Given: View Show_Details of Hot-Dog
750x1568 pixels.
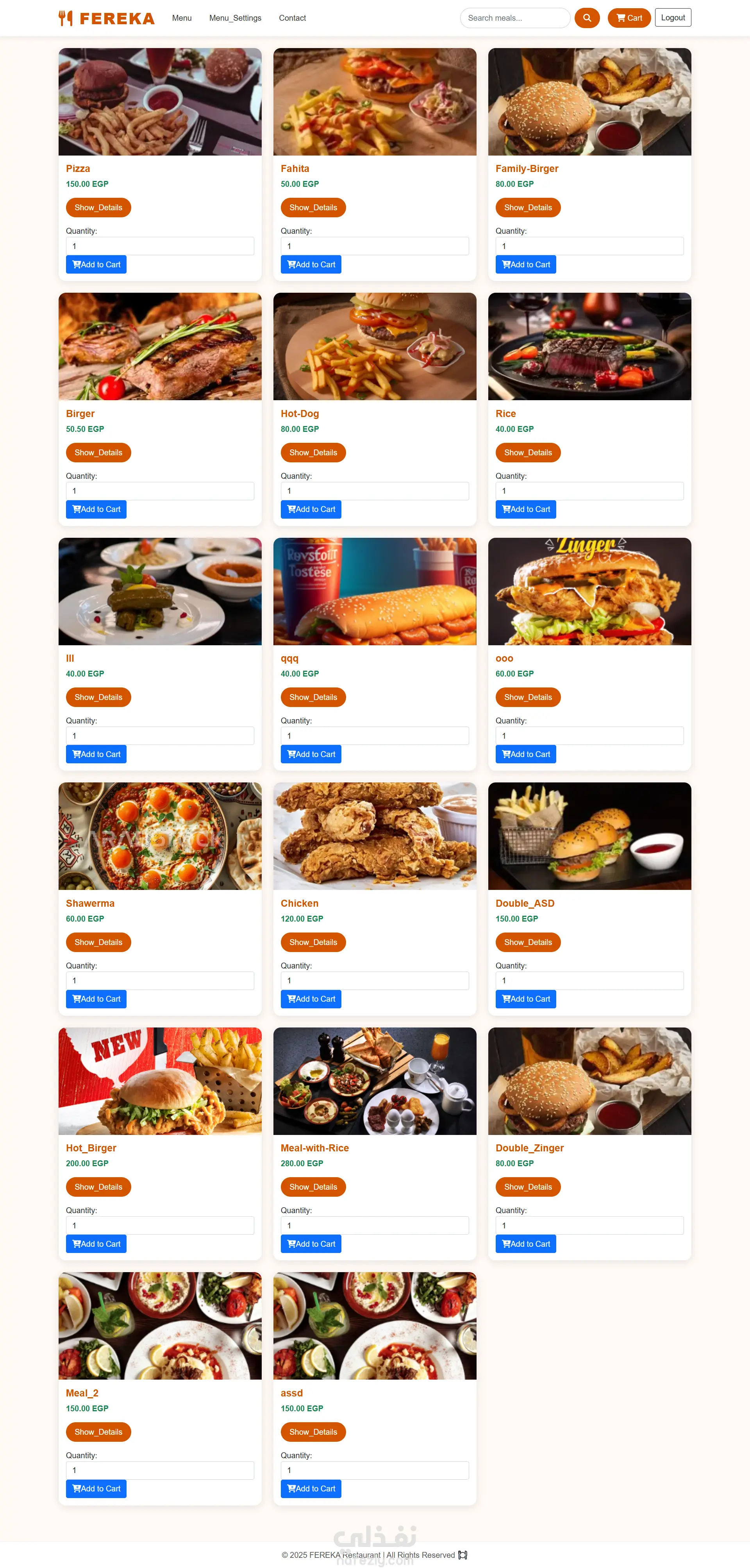Looking at the screenshot, I should 312,452.
